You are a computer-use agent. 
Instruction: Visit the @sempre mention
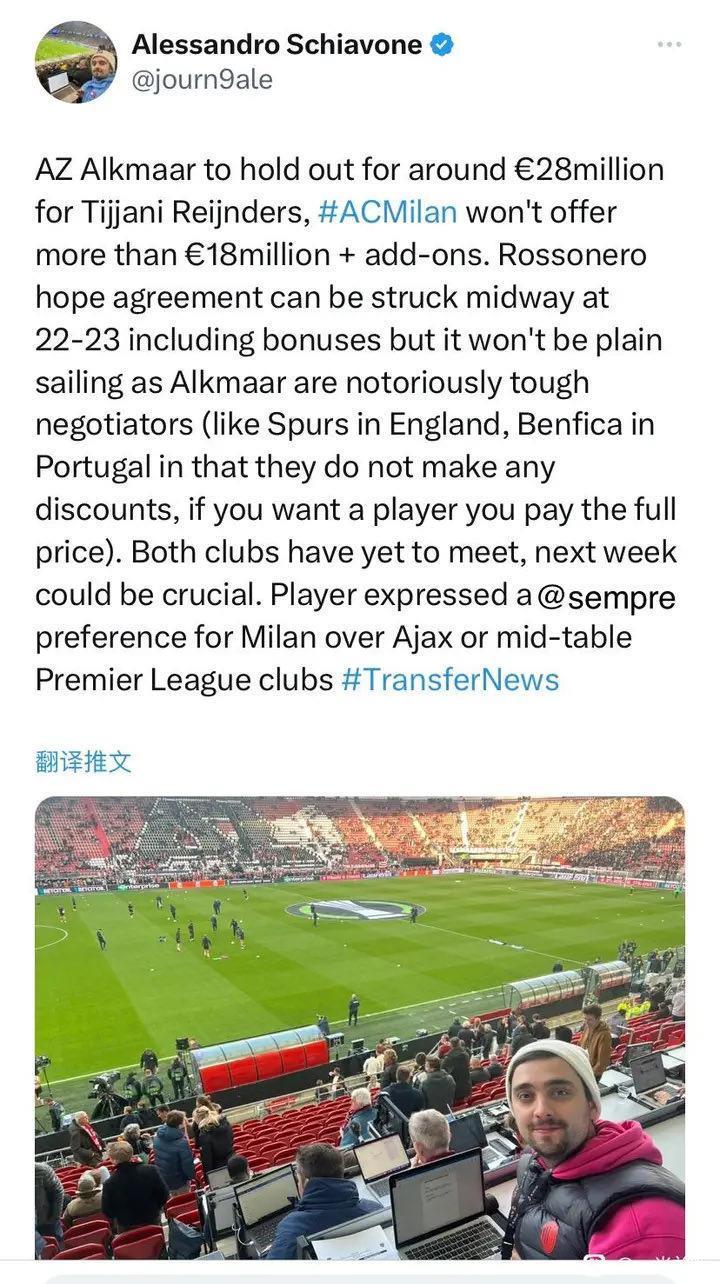pos(606,597)
